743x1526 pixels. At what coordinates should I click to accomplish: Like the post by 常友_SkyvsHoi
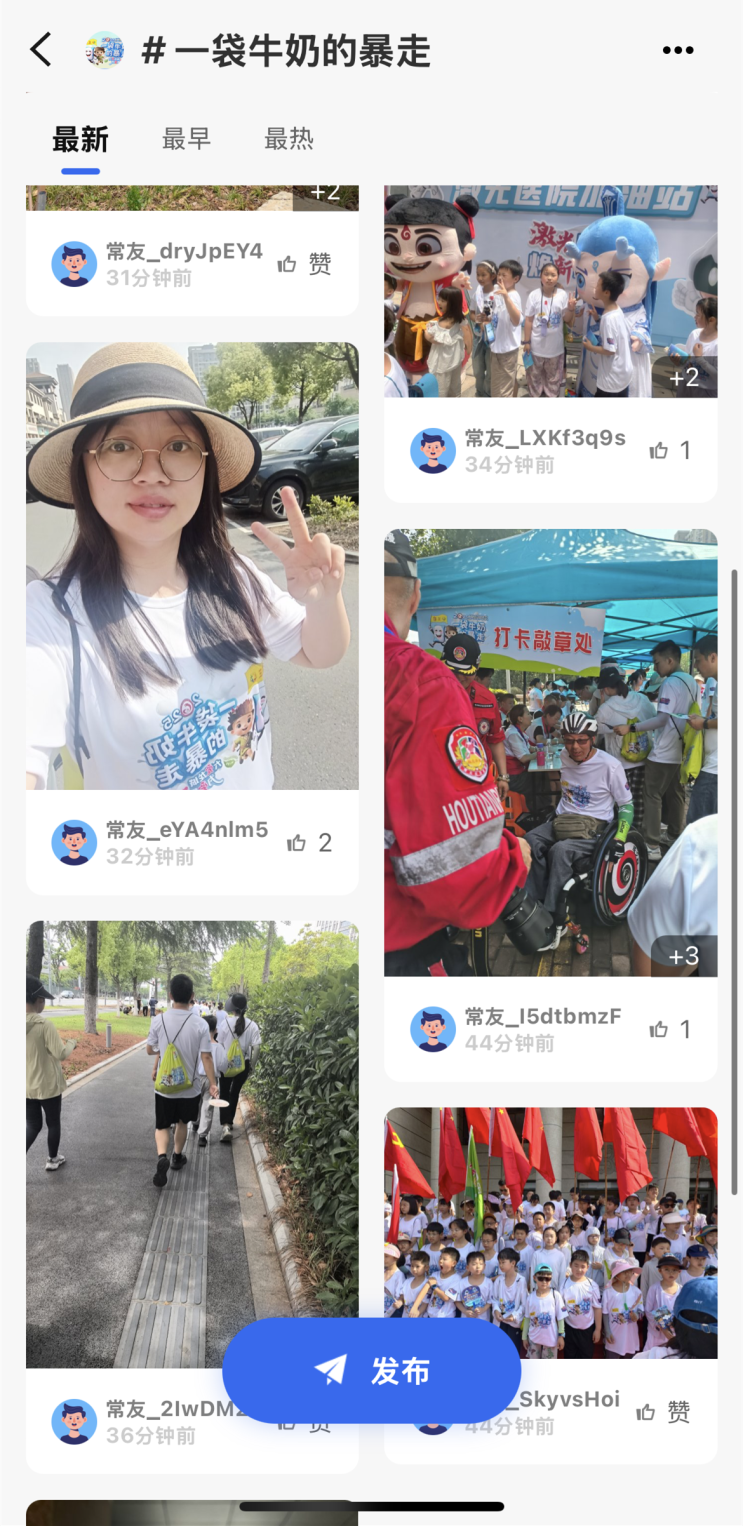pos(664,1412)
